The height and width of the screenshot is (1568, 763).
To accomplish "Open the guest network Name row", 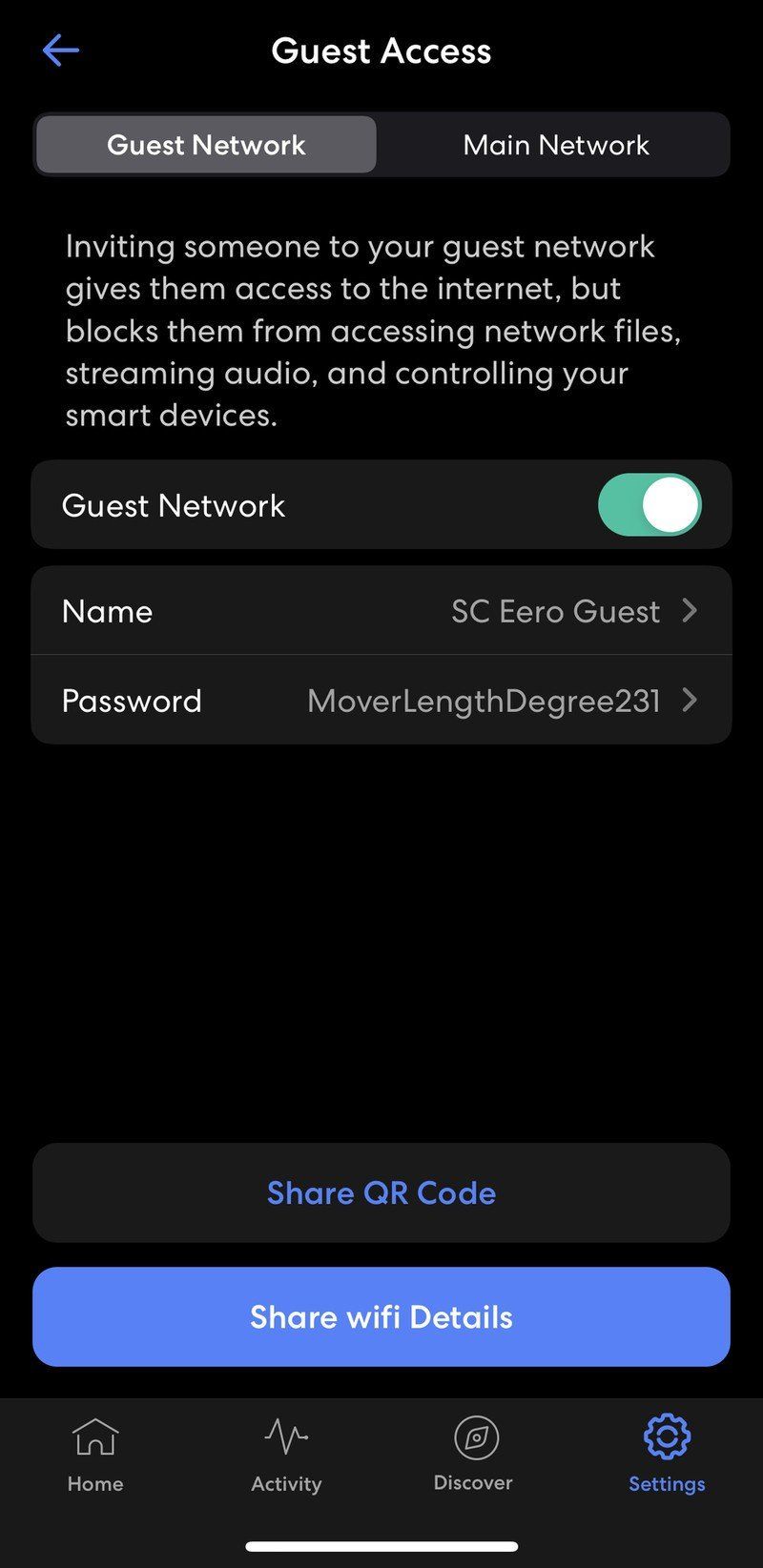I will (381, 611).
